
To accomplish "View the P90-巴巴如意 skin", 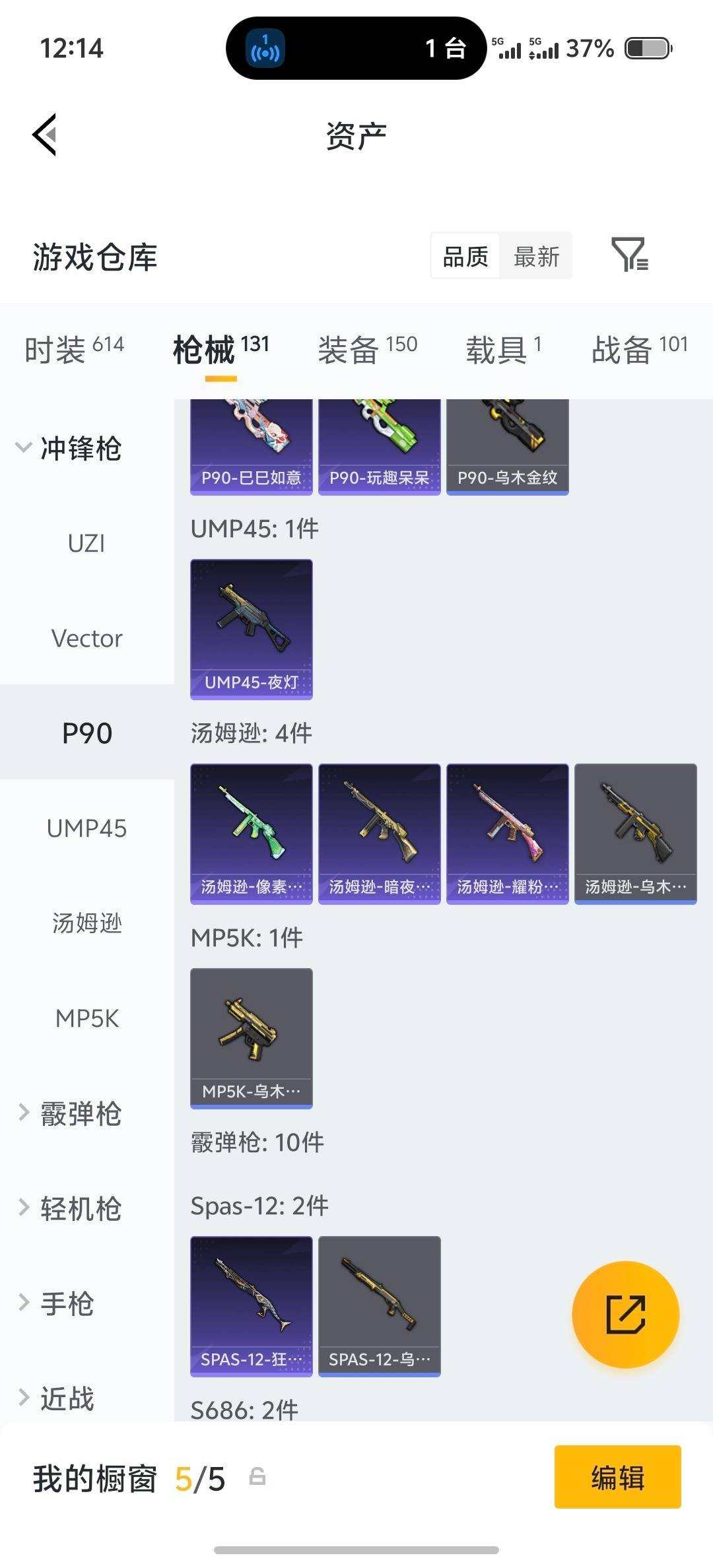I will coord(251,442).
